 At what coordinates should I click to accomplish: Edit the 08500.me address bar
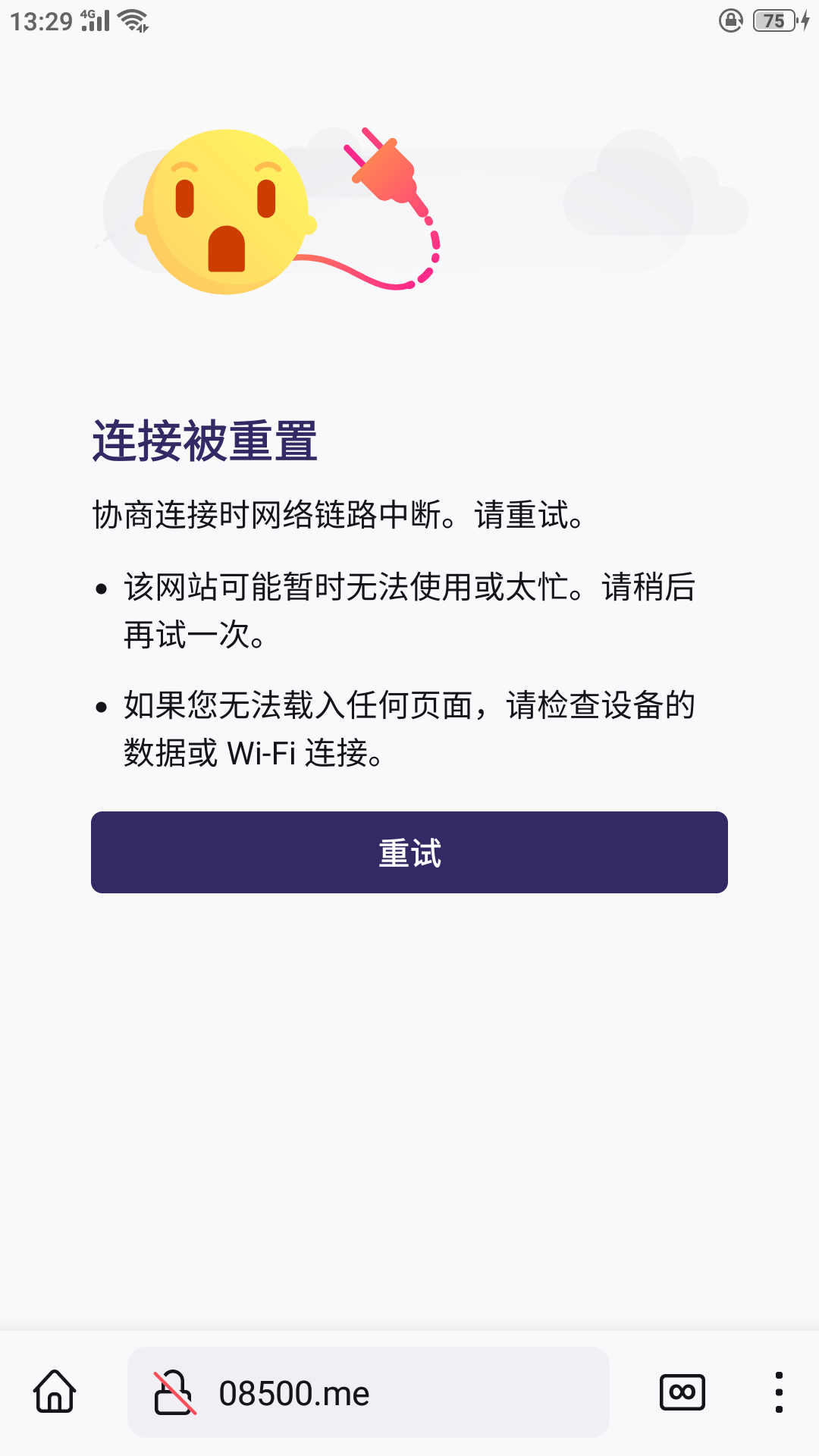pyautogui.click(x=394, y=1393)
